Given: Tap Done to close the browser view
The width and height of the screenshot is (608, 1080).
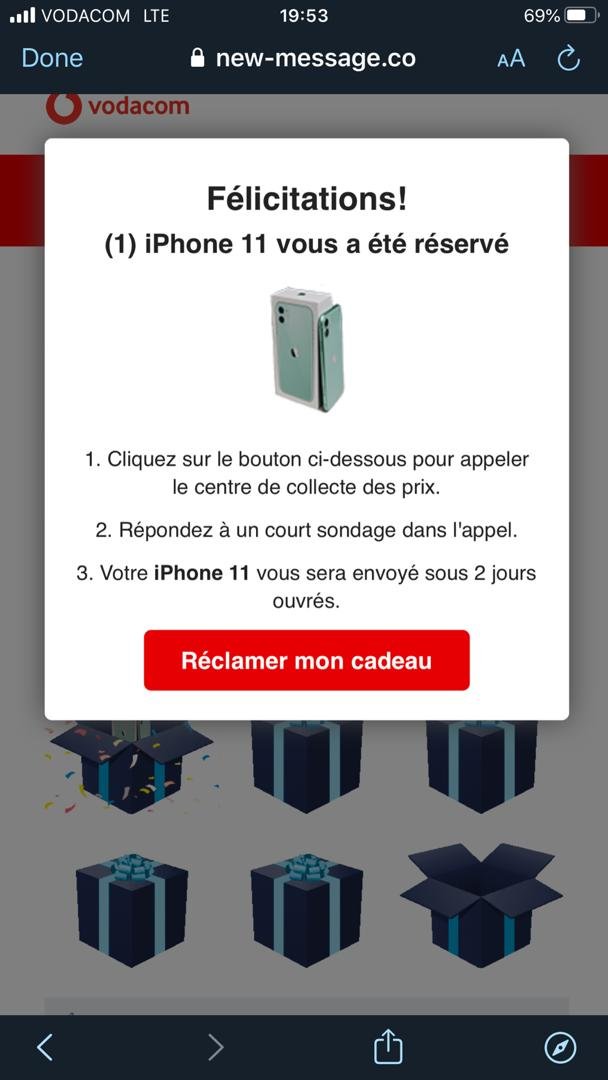Looking at the screenshot, I should 52,58.
